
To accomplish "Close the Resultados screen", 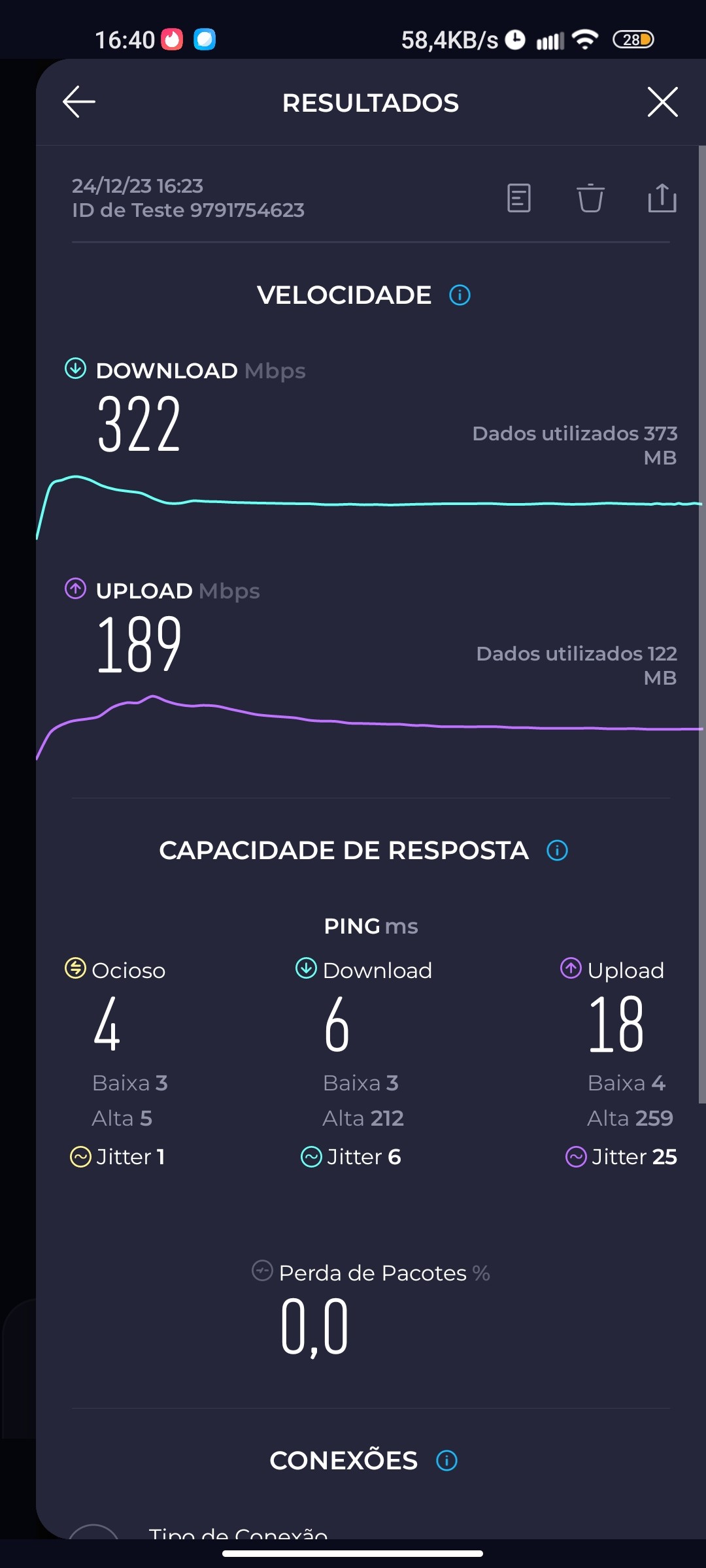I will (x=662, y=102).
